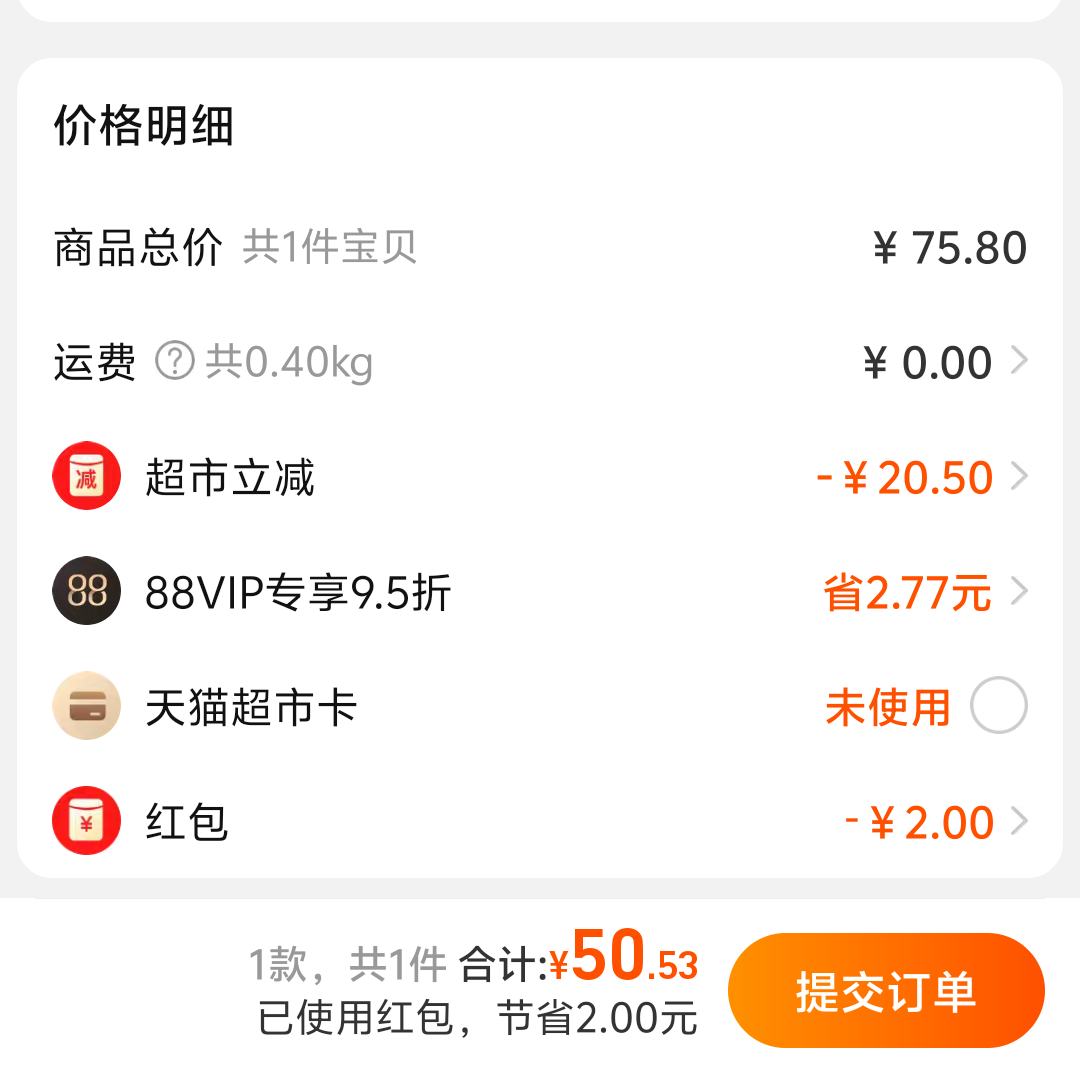Select the 天猫超市卡 radio button
1080x1084 pixels.
coord(998,706)
